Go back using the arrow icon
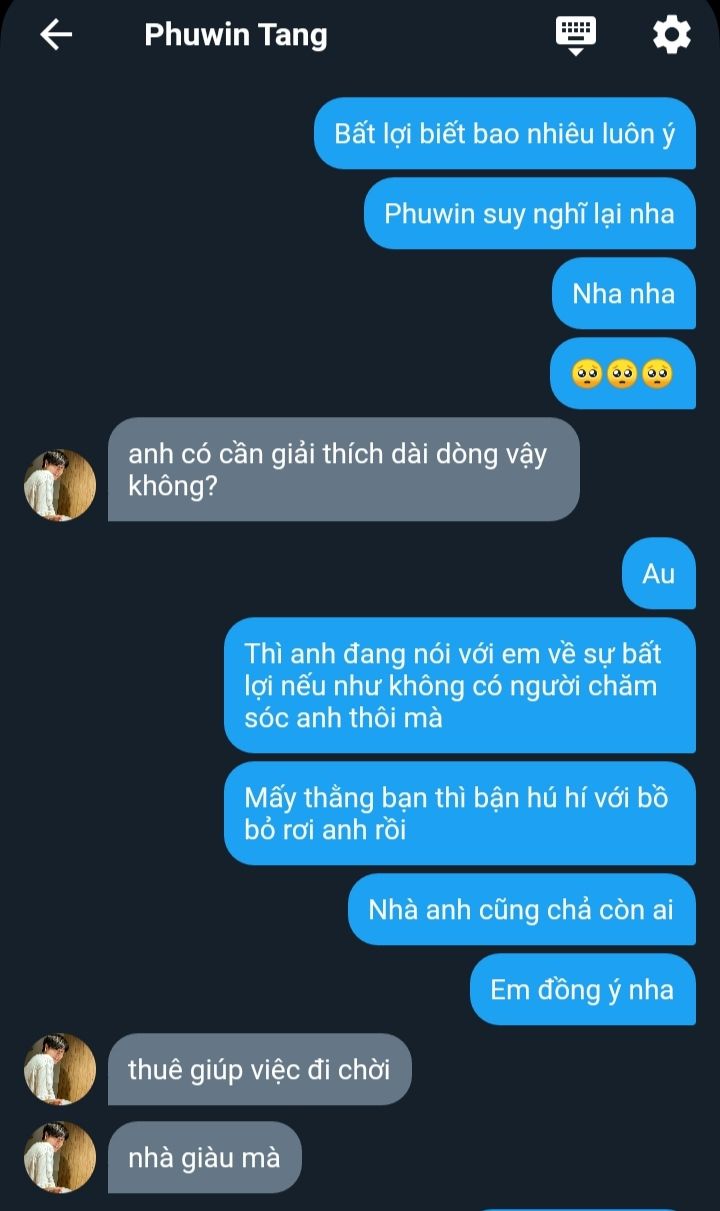 56,35
